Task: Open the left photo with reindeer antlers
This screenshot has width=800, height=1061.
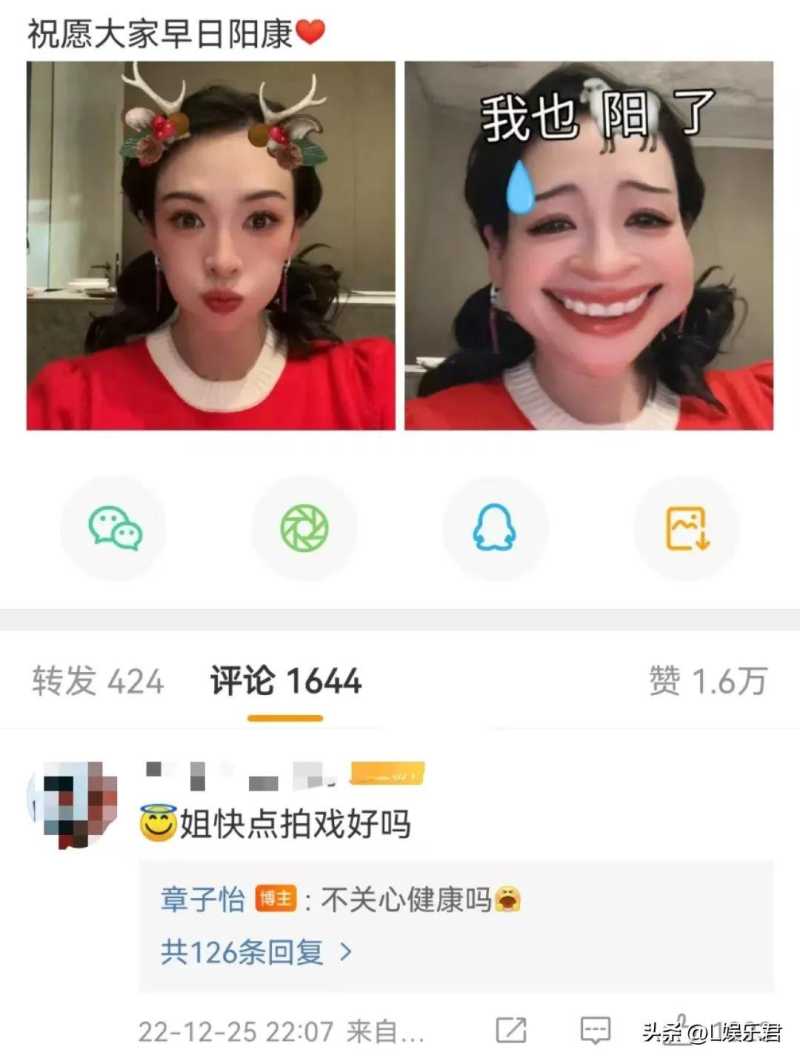Action: pos(211,246)
